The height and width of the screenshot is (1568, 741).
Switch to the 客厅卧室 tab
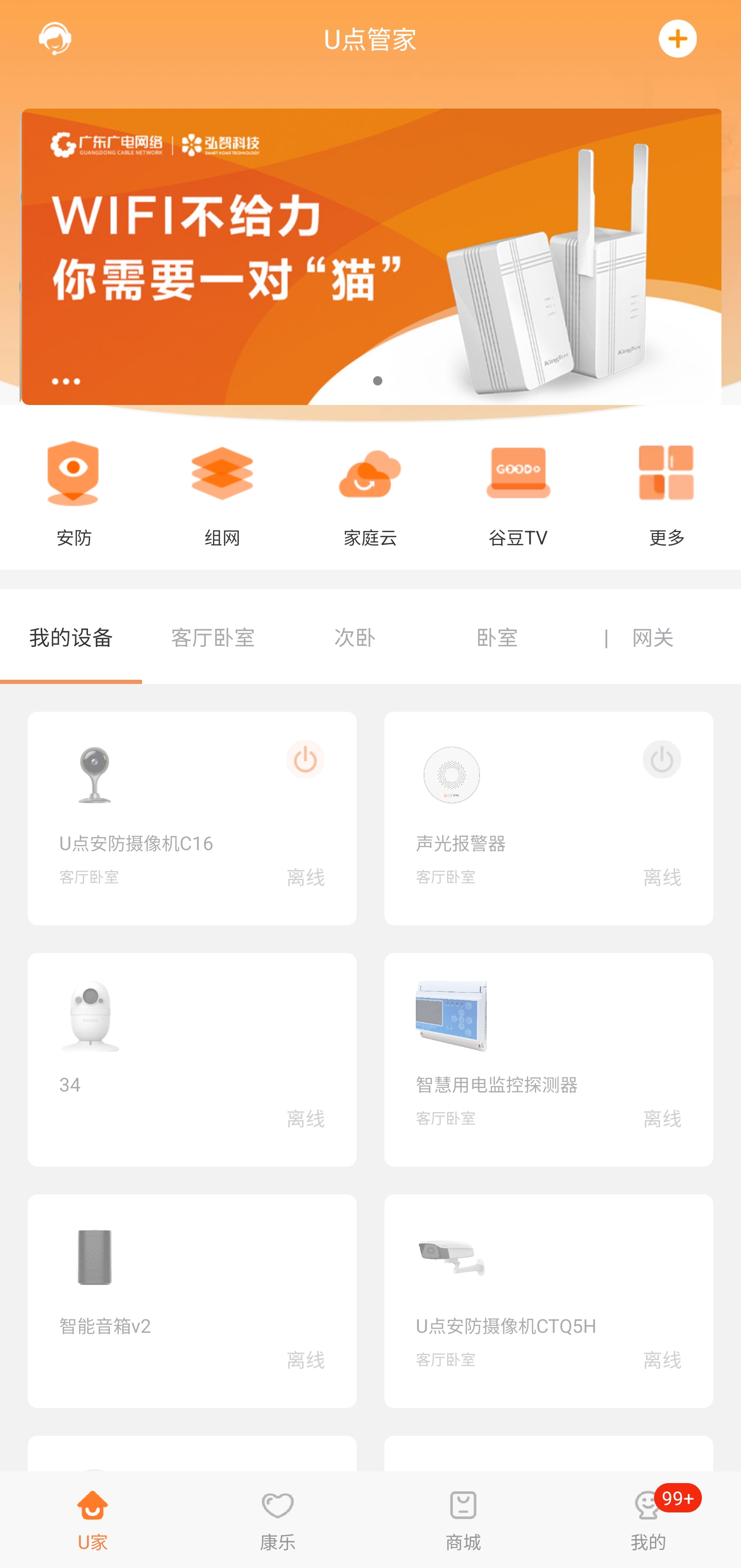click(x=214, y=638)
